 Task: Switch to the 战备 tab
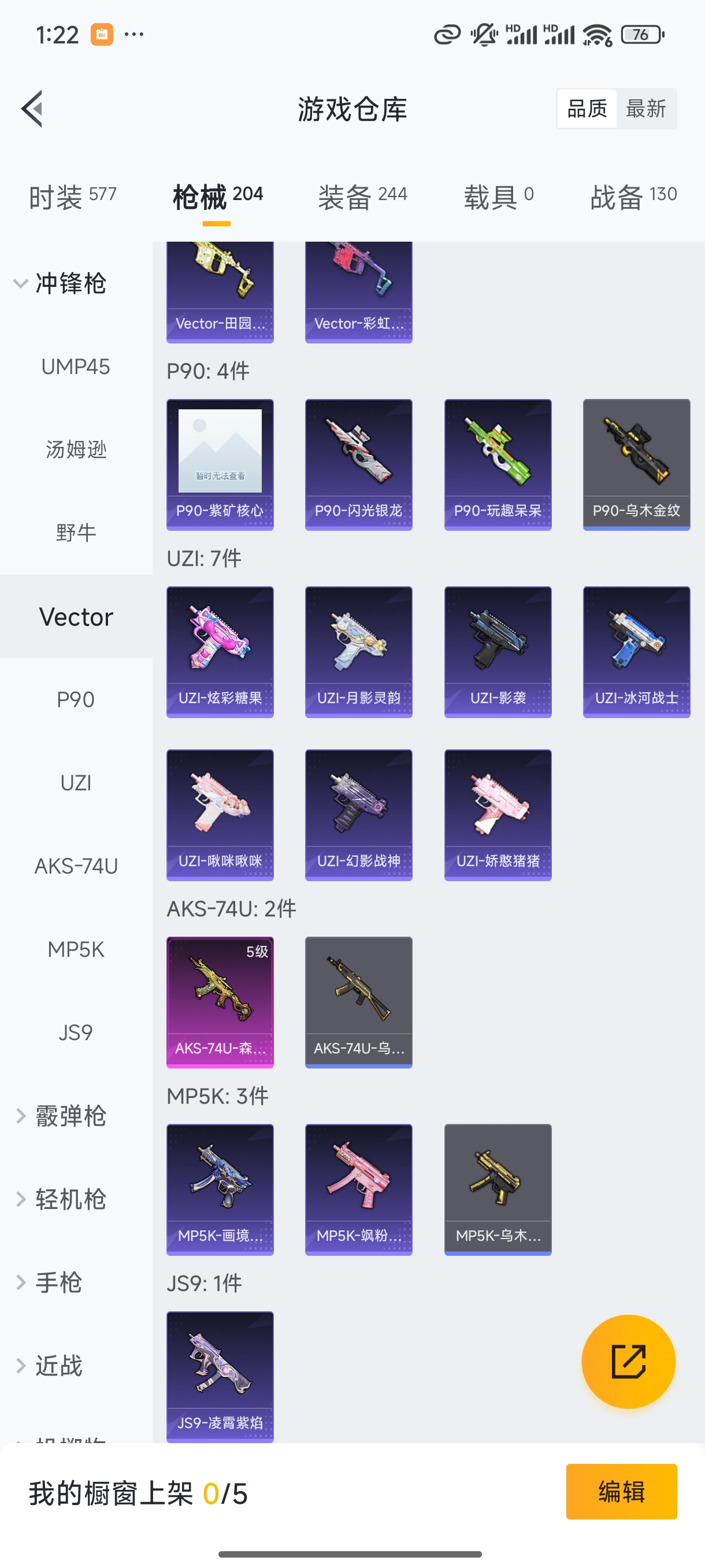coord(633,197)
